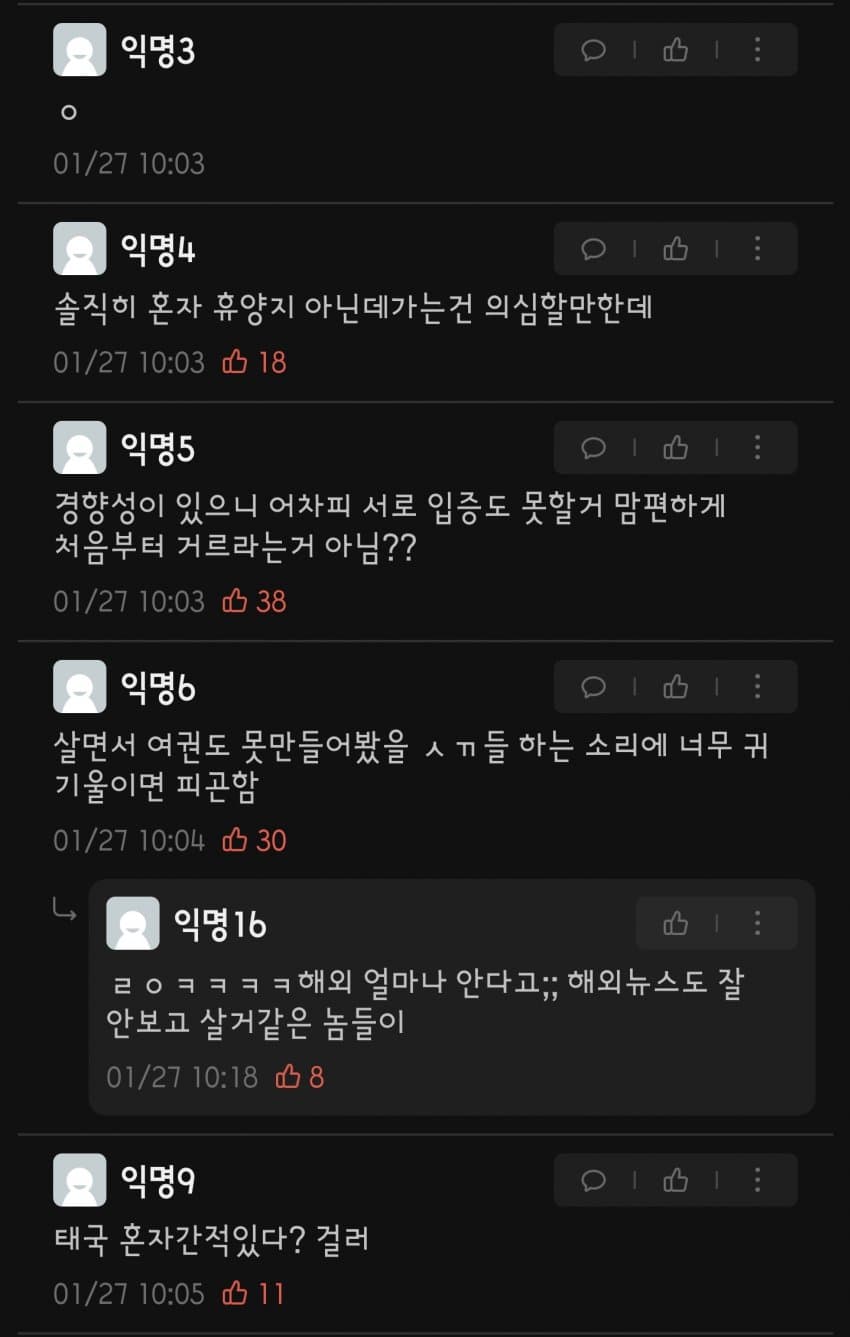Open more options for 익명16's reply
The height and width of the screenshot is (1337, 850).
757,923
